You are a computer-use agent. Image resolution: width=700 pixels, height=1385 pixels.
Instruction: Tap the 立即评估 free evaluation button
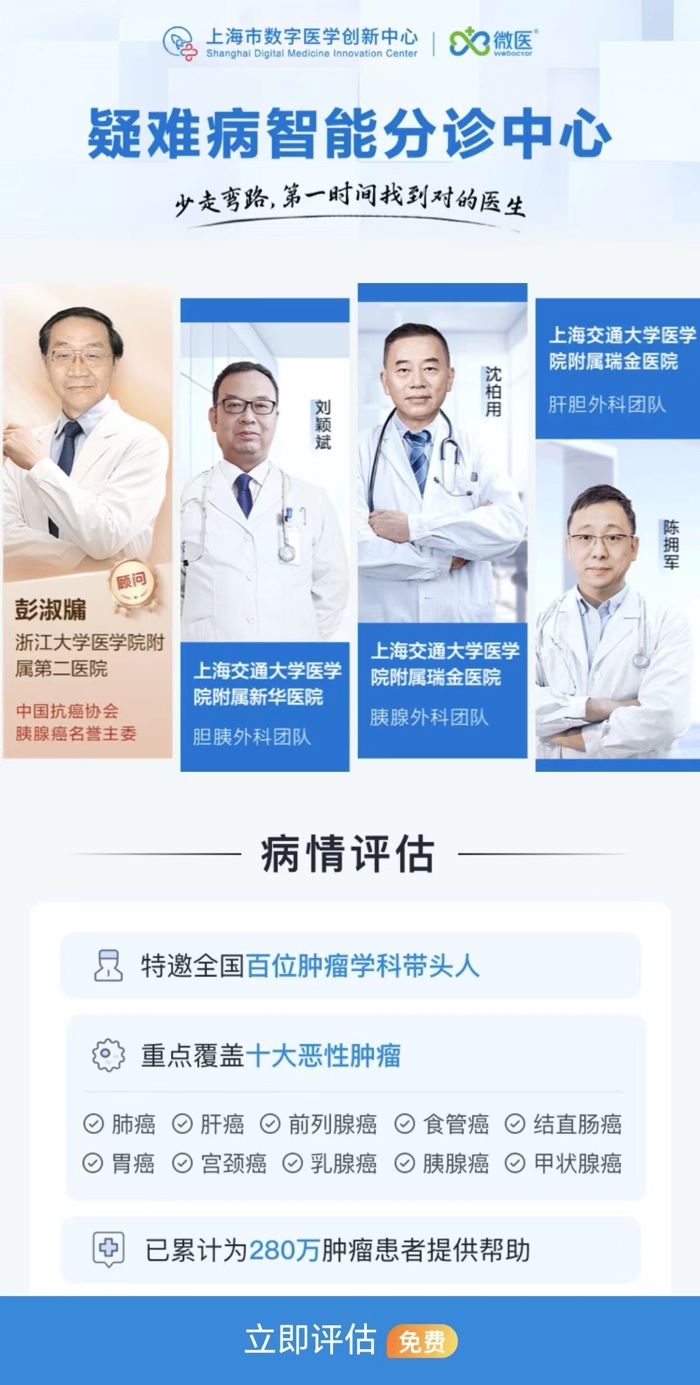pyautogui.click(x=350, y=1340)
